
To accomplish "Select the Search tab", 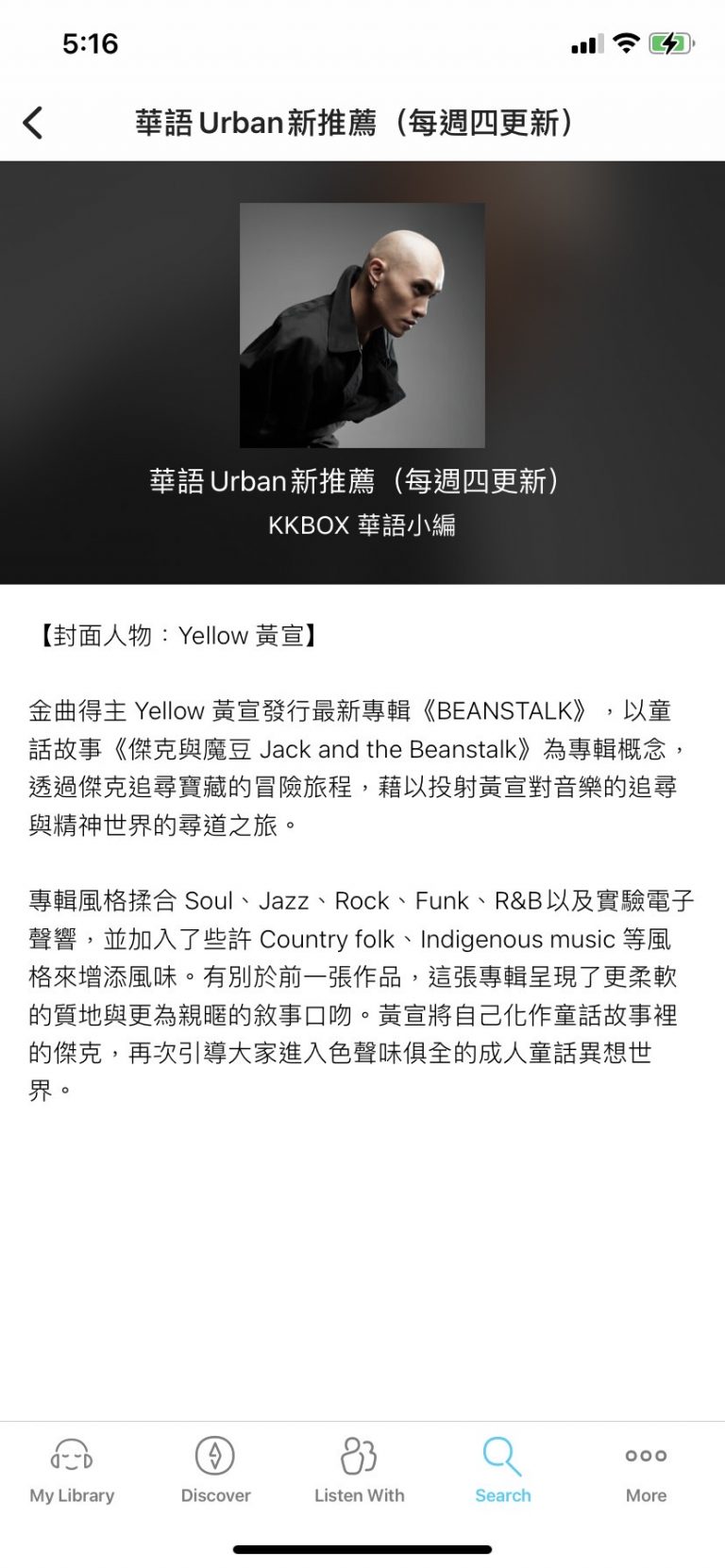I will 502,1470.
